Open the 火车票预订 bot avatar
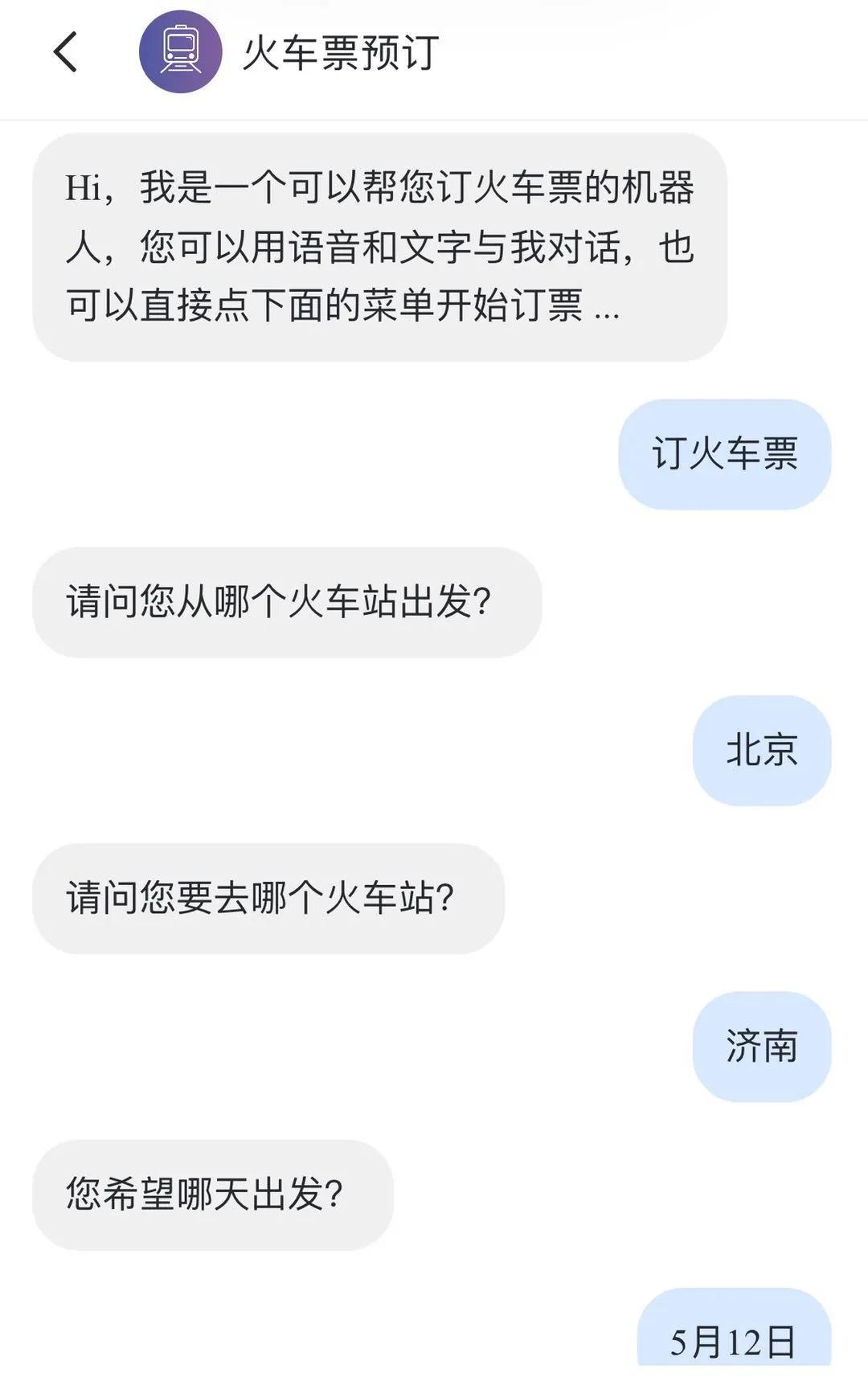Image resolution: width=868 pixels, height=1381 pixels. pyautogui.click(x=180, y=52)
